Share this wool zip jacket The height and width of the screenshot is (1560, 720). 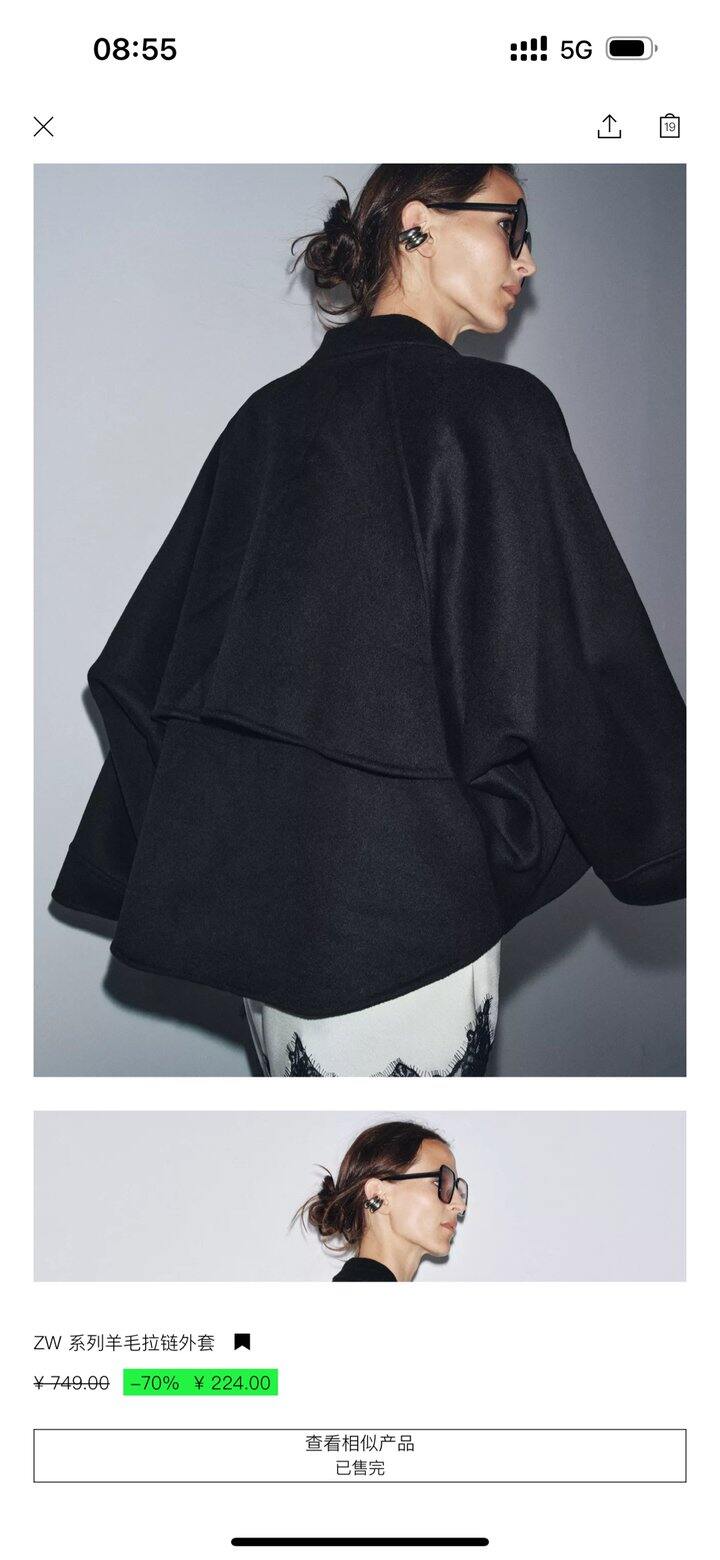coord(609,126)
